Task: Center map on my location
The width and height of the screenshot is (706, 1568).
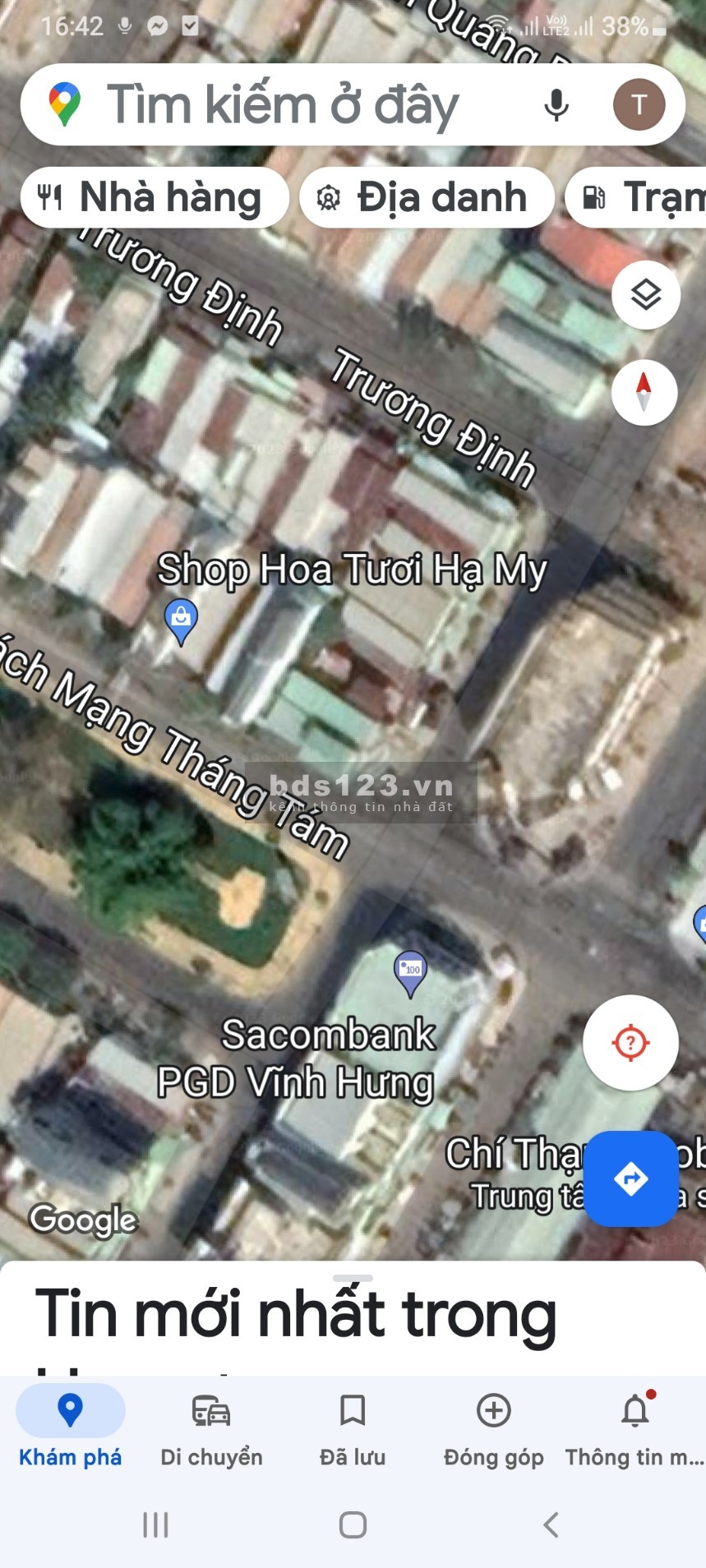Action: point(630,1043)
